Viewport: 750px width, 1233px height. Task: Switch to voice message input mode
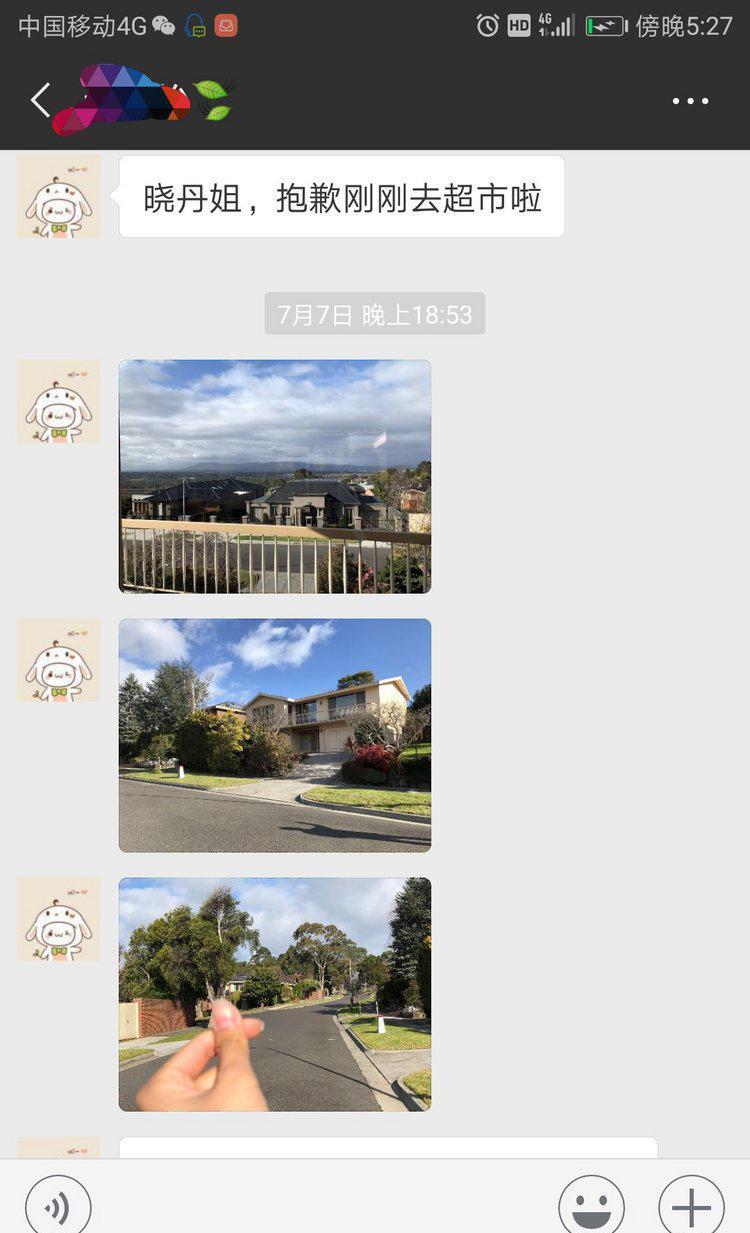pyautogui.click(x=57, y=1205)
